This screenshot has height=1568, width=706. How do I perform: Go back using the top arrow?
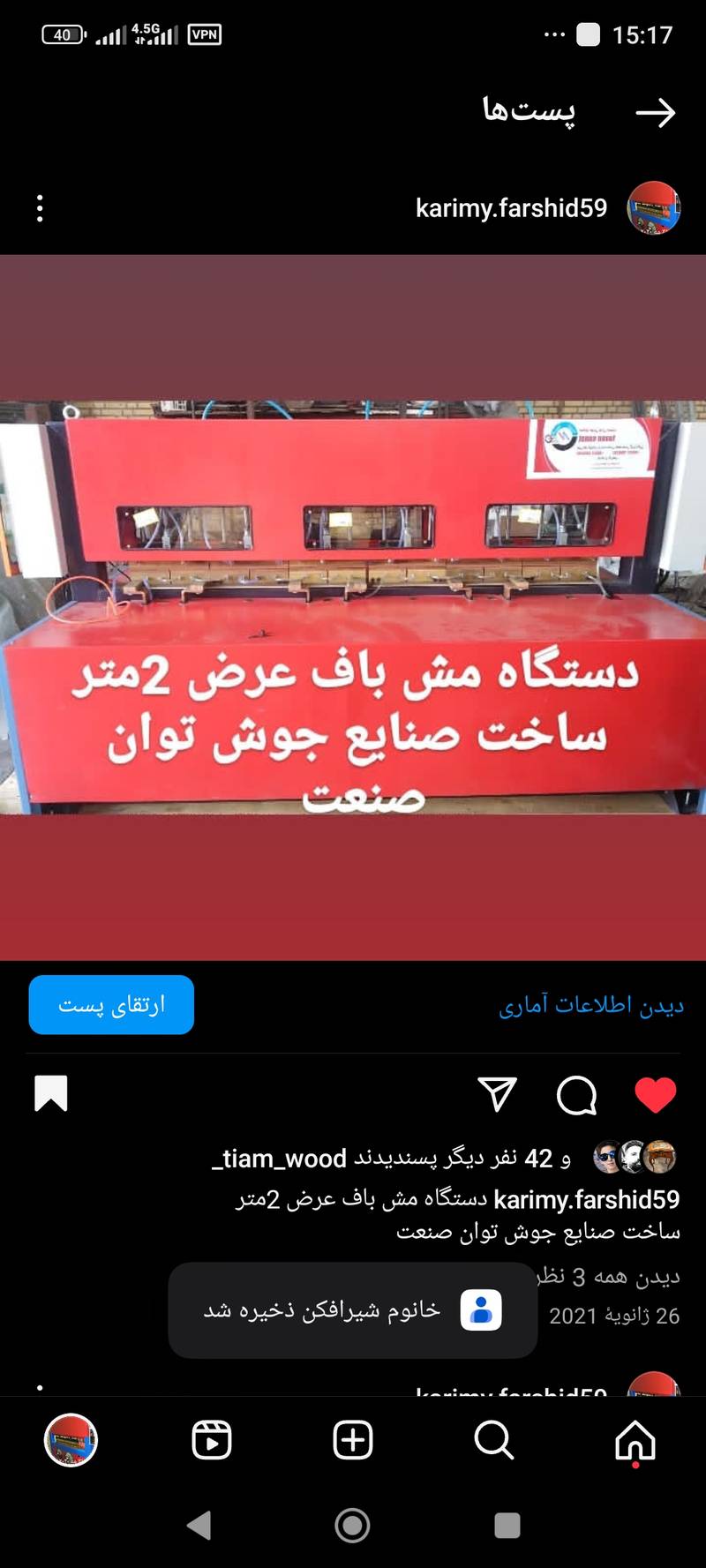(655, 112)
